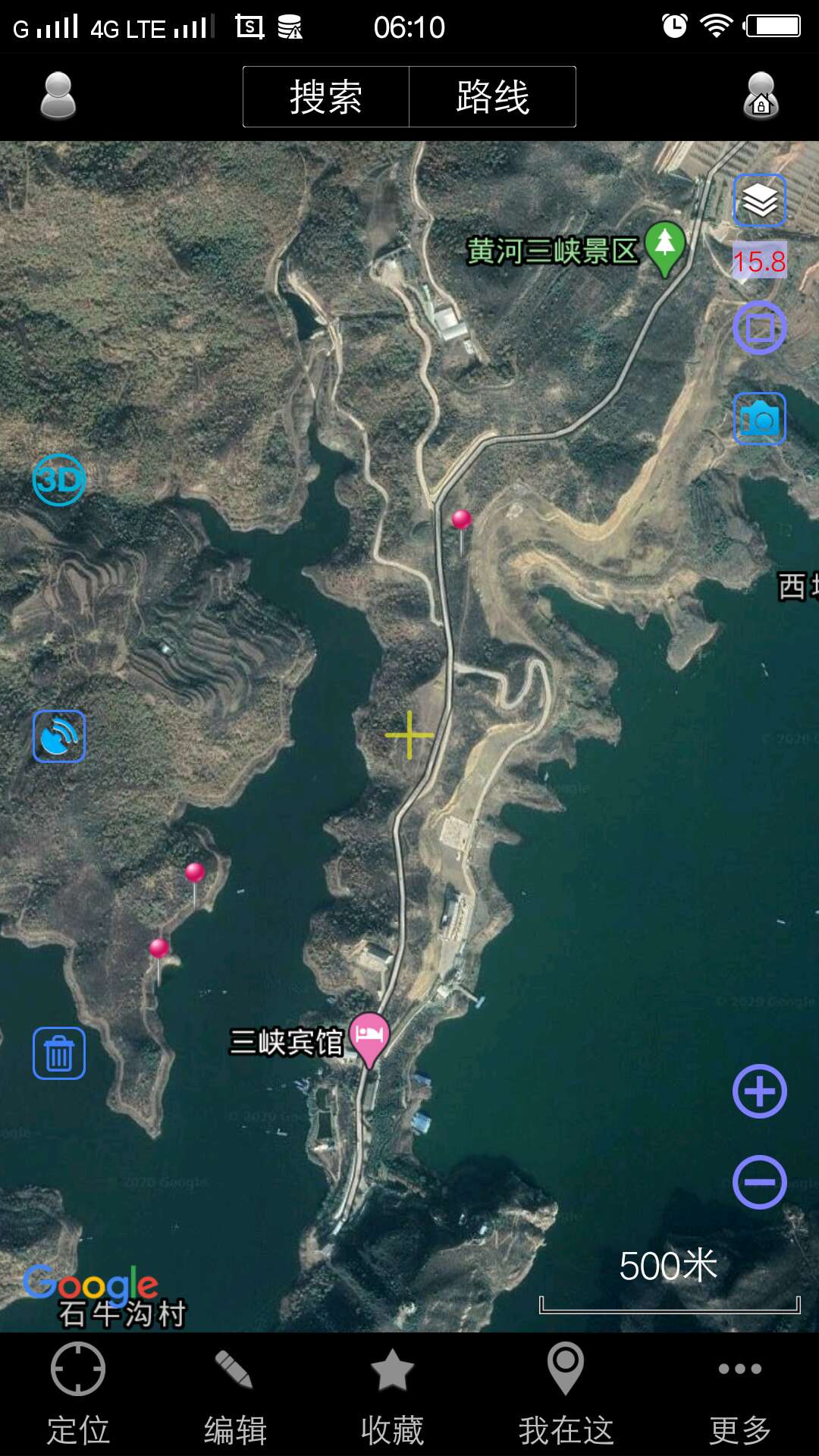Screen dimensions: 819x1456
Task: Open the user profile icon
Action: 58,96
